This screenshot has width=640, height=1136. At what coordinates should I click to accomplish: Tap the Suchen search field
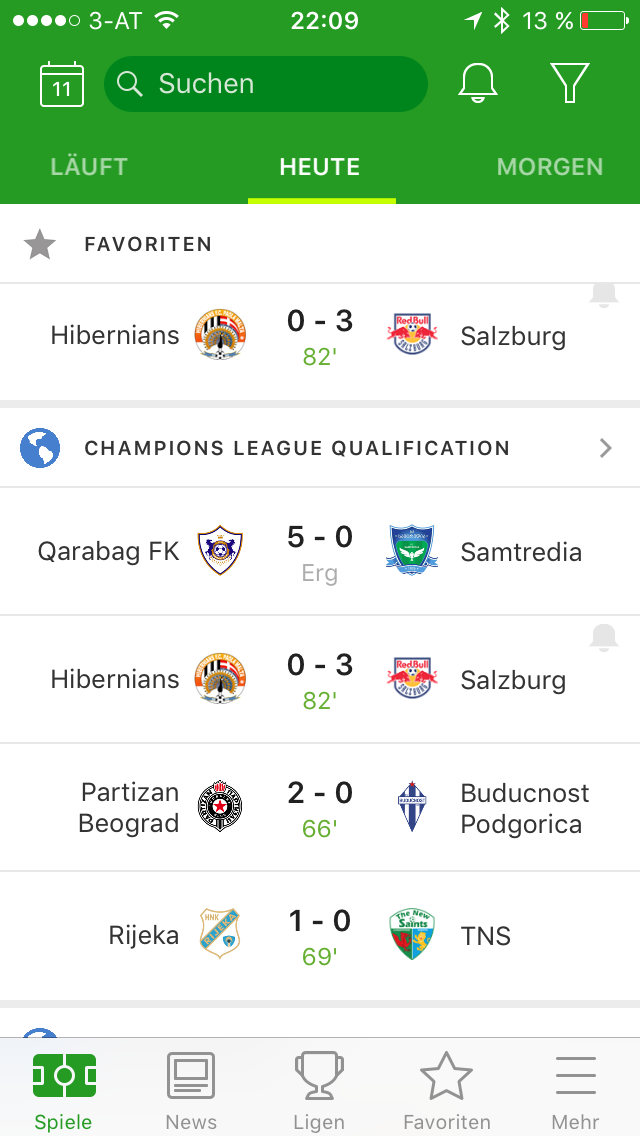coord(265,84)
